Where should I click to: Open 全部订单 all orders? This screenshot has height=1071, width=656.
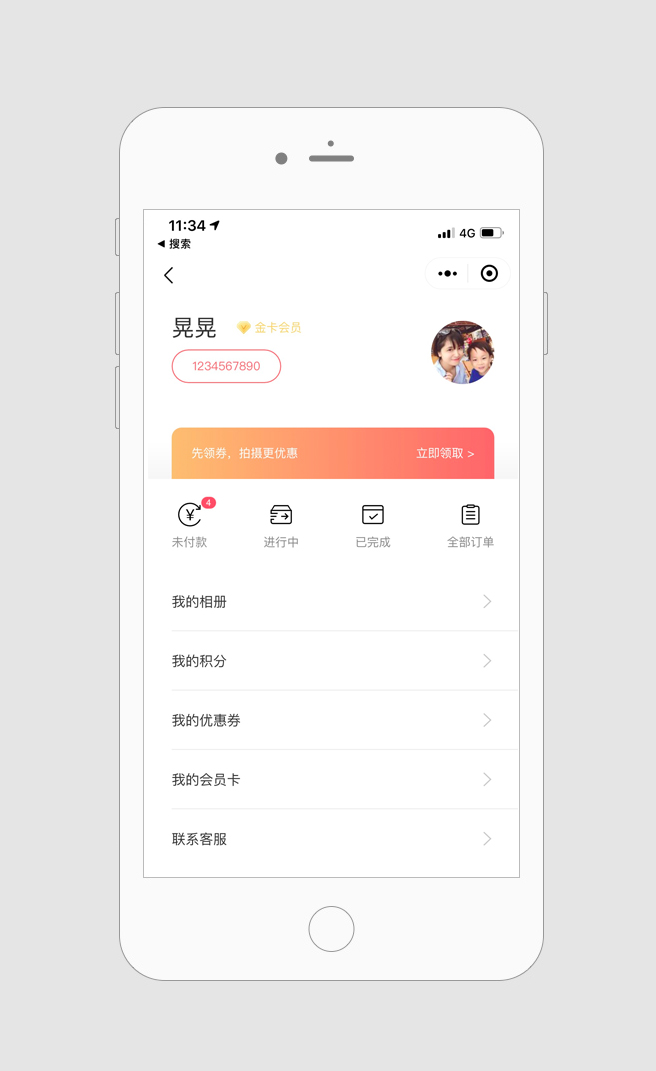point(470,524)
